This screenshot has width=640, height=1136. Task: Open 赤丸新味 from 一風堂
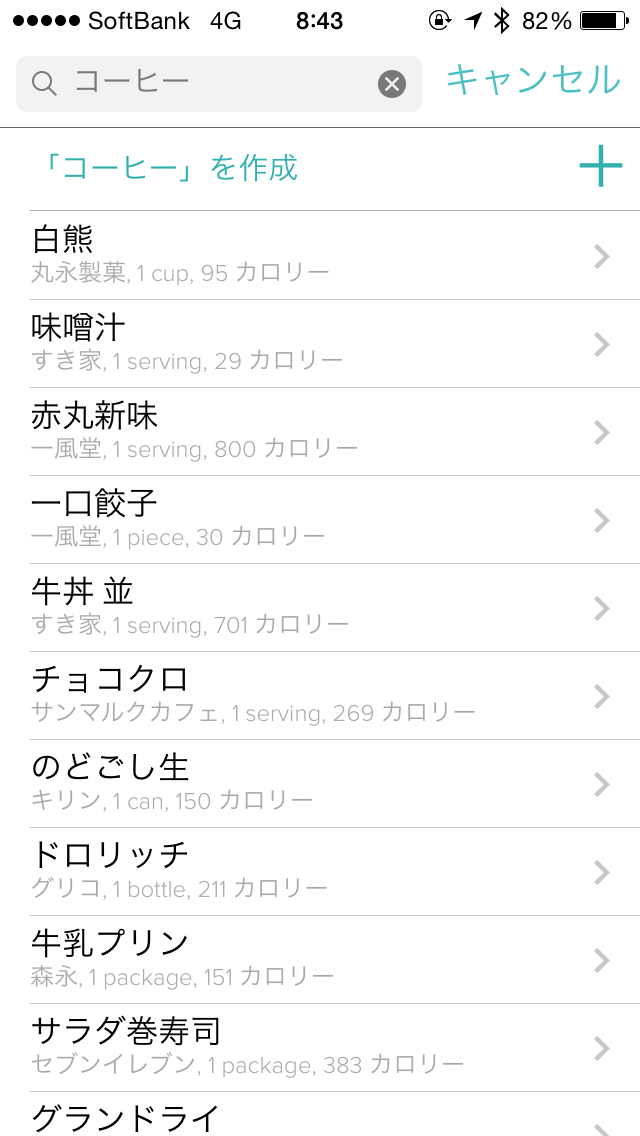(320, 431)
